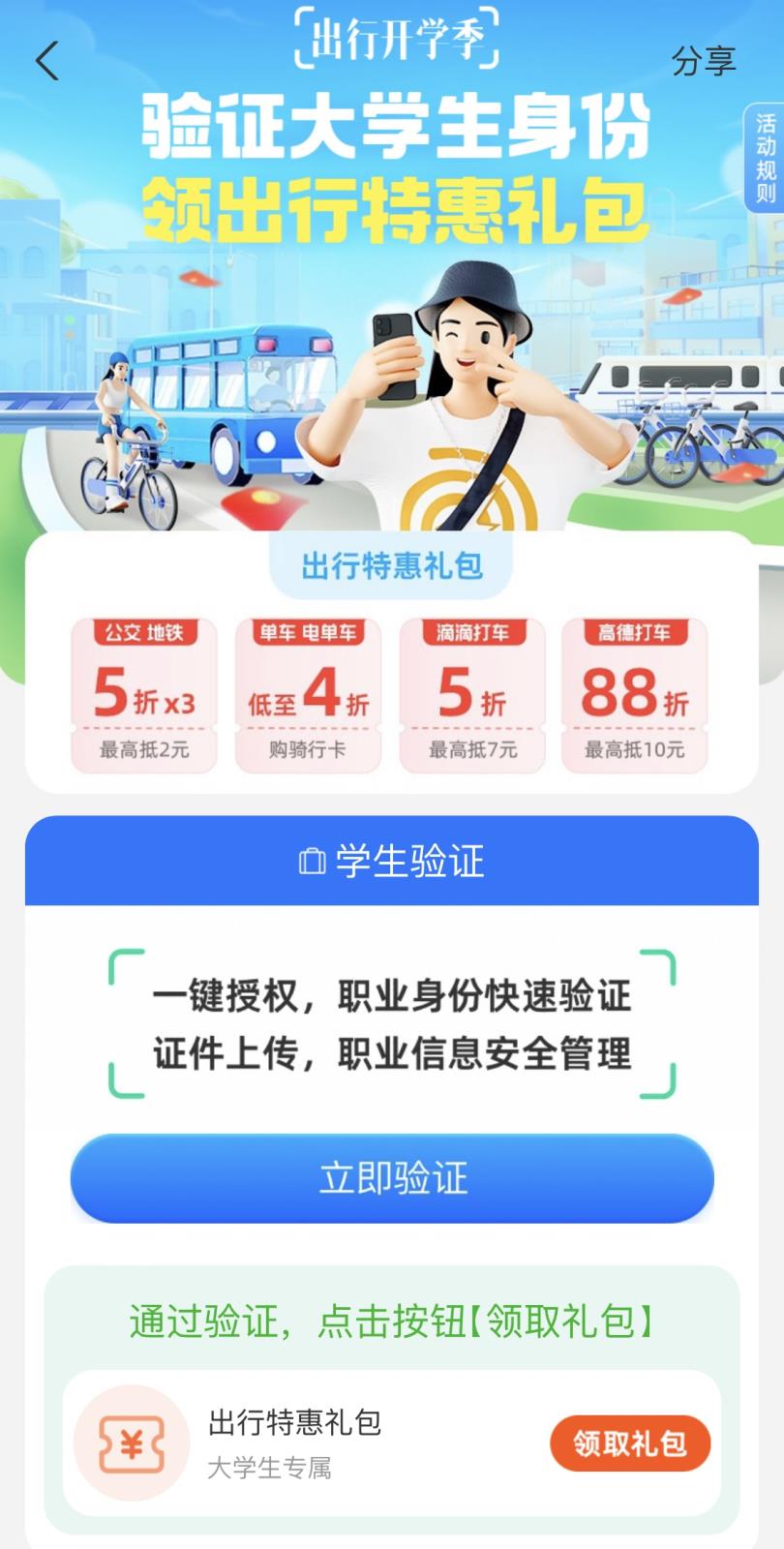The width and height of the screenshot is (784, 1549).
Task: Open the 高德打车 88折 coupon
Action: [635, 695]
